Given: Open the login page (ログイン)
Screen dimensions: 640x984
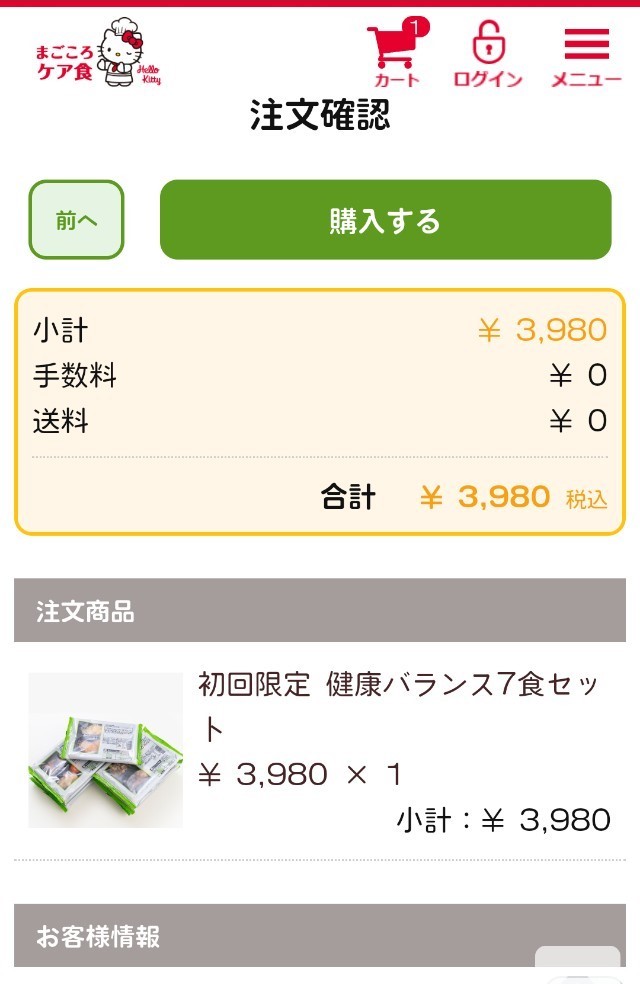Looking at the screenshot, I should (x=488, y=55).
